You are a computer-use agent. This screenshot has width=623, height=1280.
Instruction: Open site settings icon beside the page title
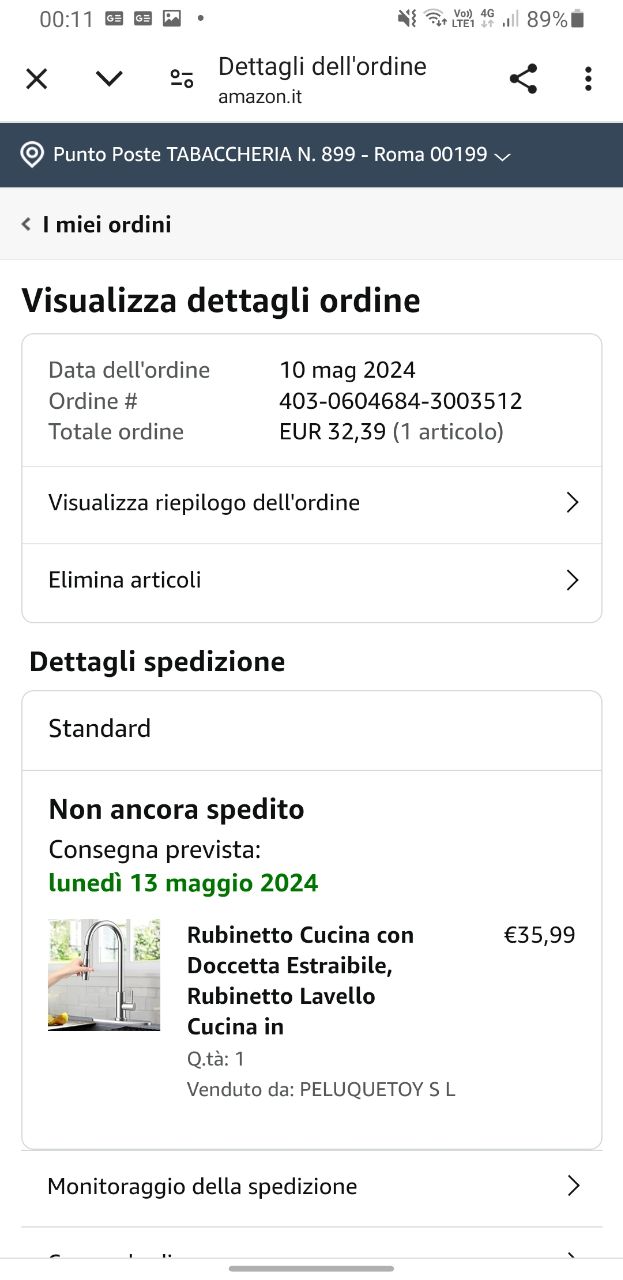(182, 79)
